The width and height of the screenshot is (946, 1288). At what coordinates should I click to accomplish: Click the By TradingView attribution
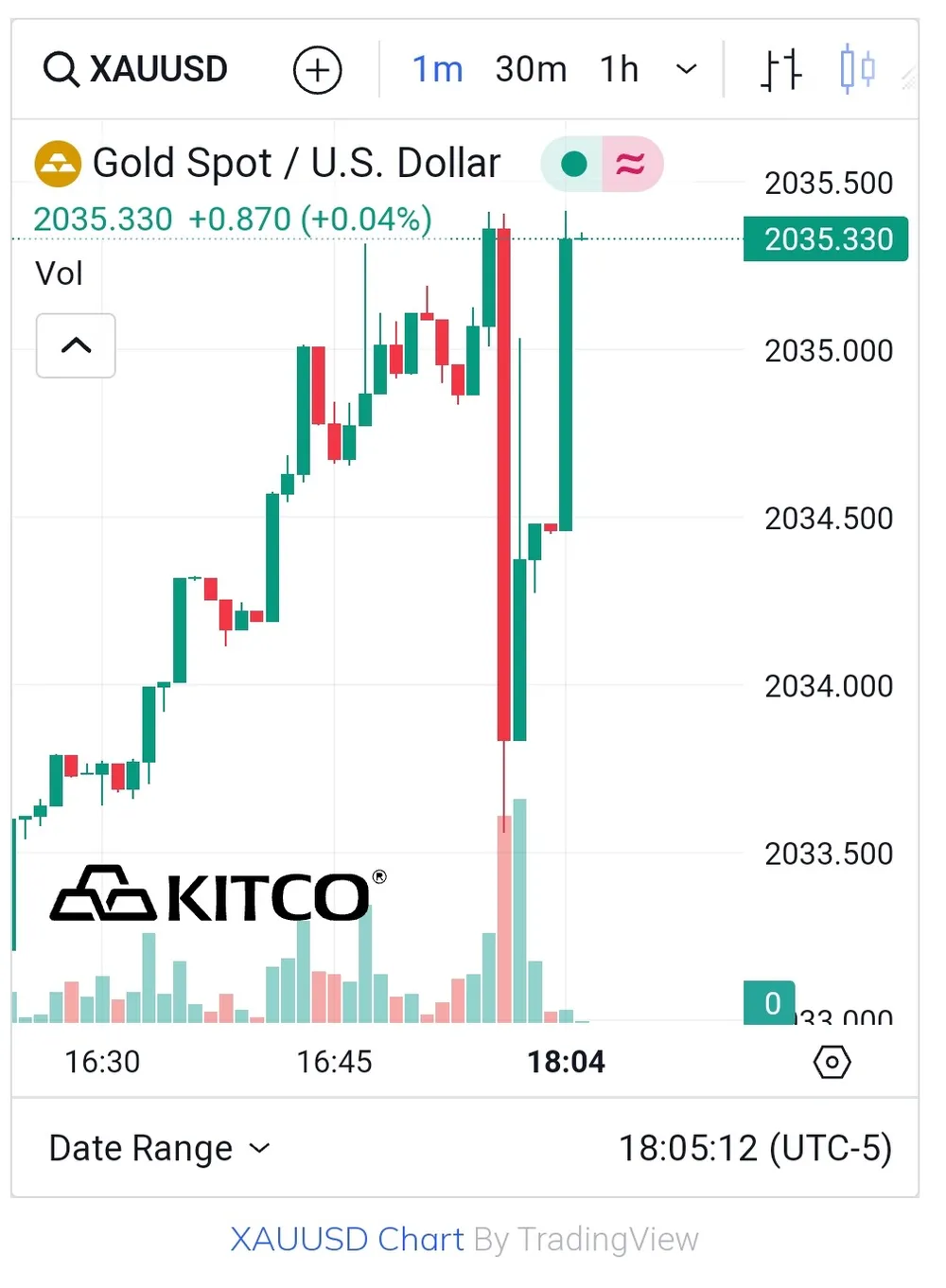587,1238
